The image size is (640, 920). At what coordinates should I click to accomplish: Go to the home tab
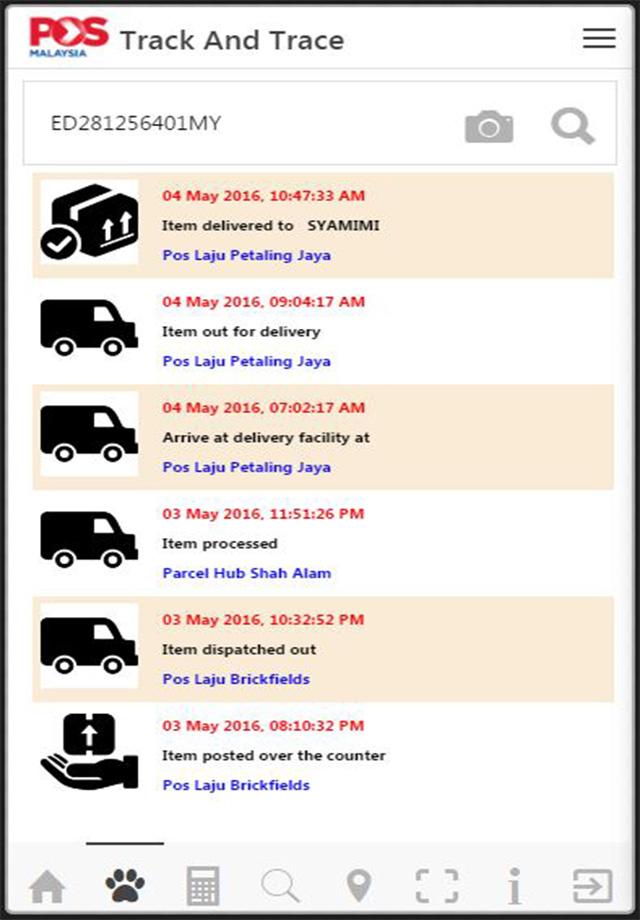47,886
